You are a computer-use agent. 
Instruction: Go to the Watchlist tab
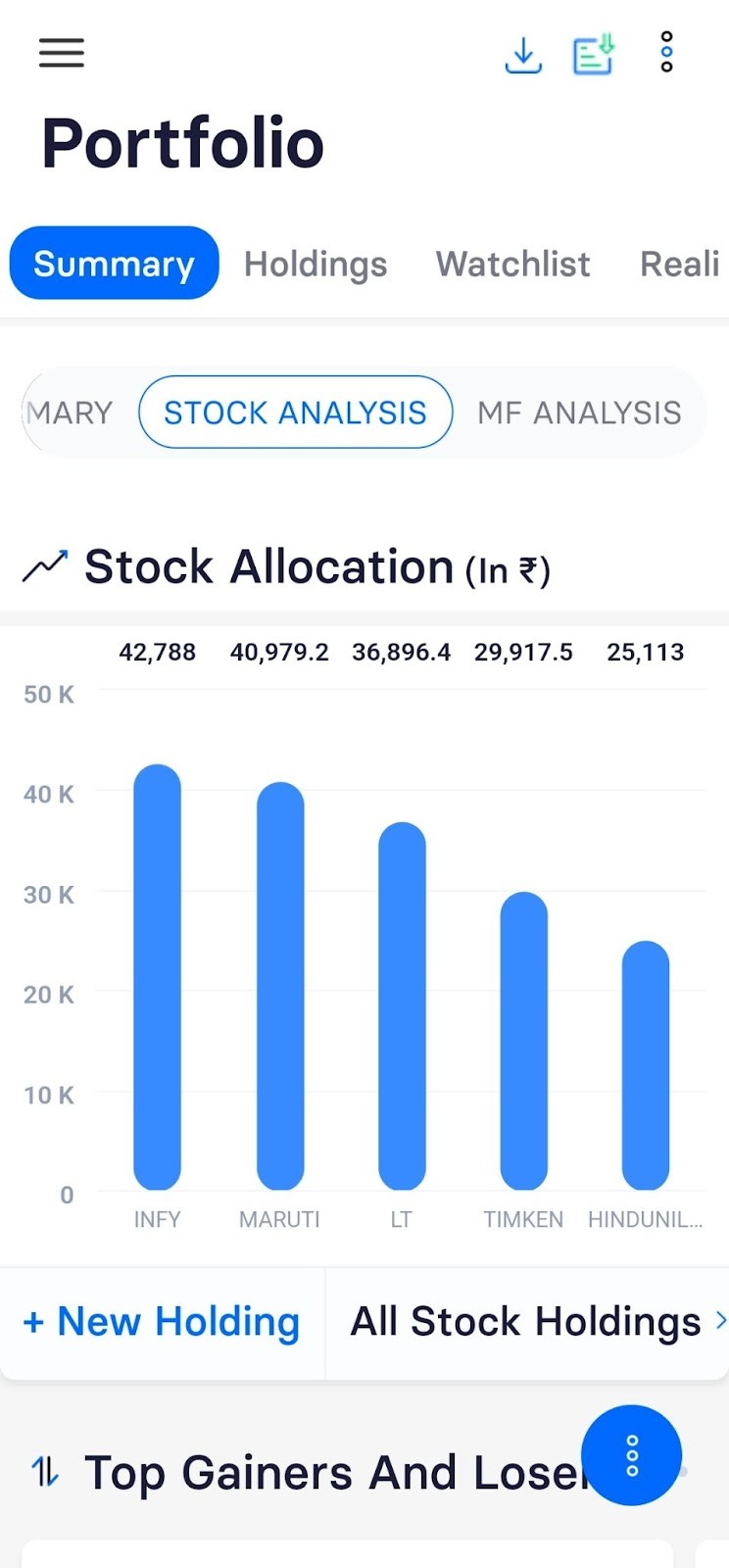pyautogui.click(x=512, y=264)
